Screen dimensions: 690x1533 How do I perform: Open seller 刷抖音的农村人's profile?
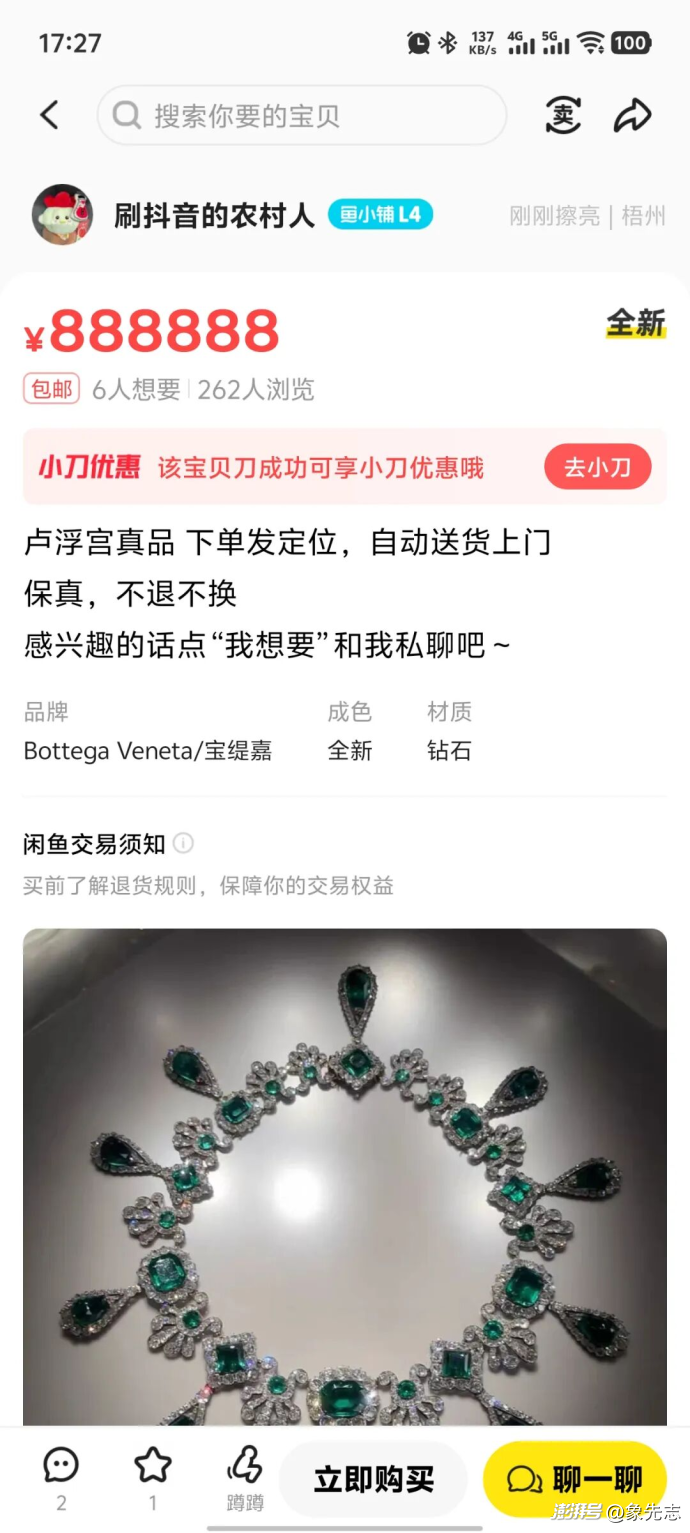(213, 215)
